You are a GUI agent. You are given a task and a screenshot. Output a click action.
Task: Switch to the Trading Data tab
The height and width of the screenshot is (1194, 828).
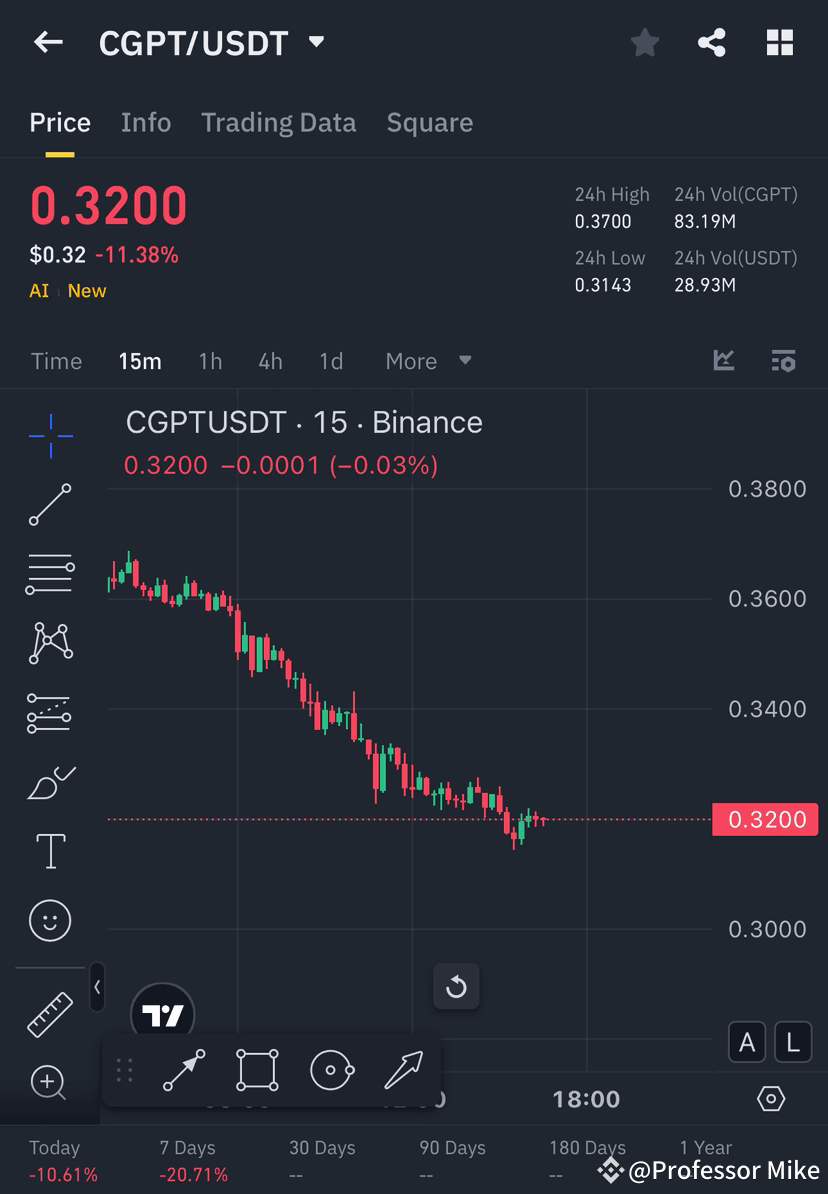(278, 122)
